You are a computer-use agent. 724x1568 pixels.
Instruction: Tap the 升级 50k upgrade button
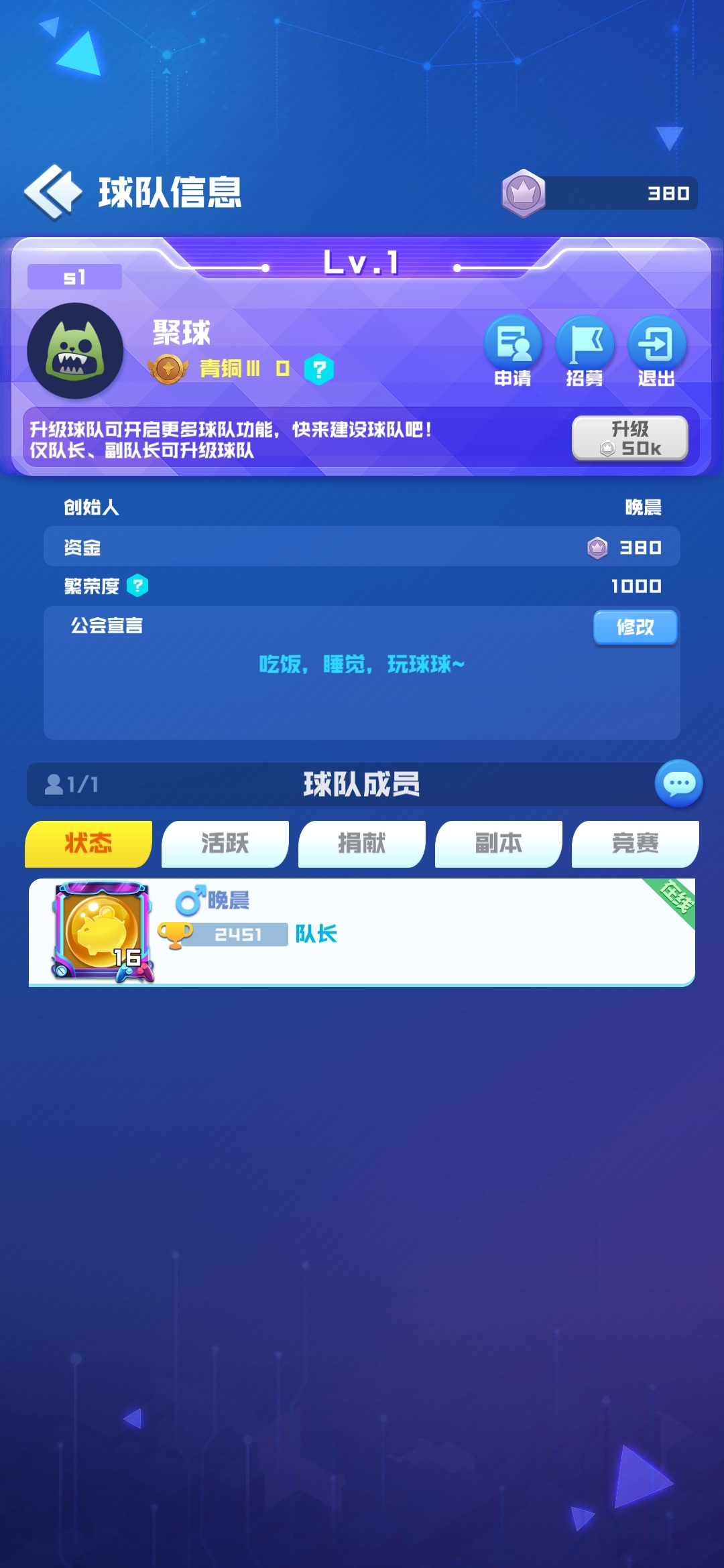(x=629, y=438)
